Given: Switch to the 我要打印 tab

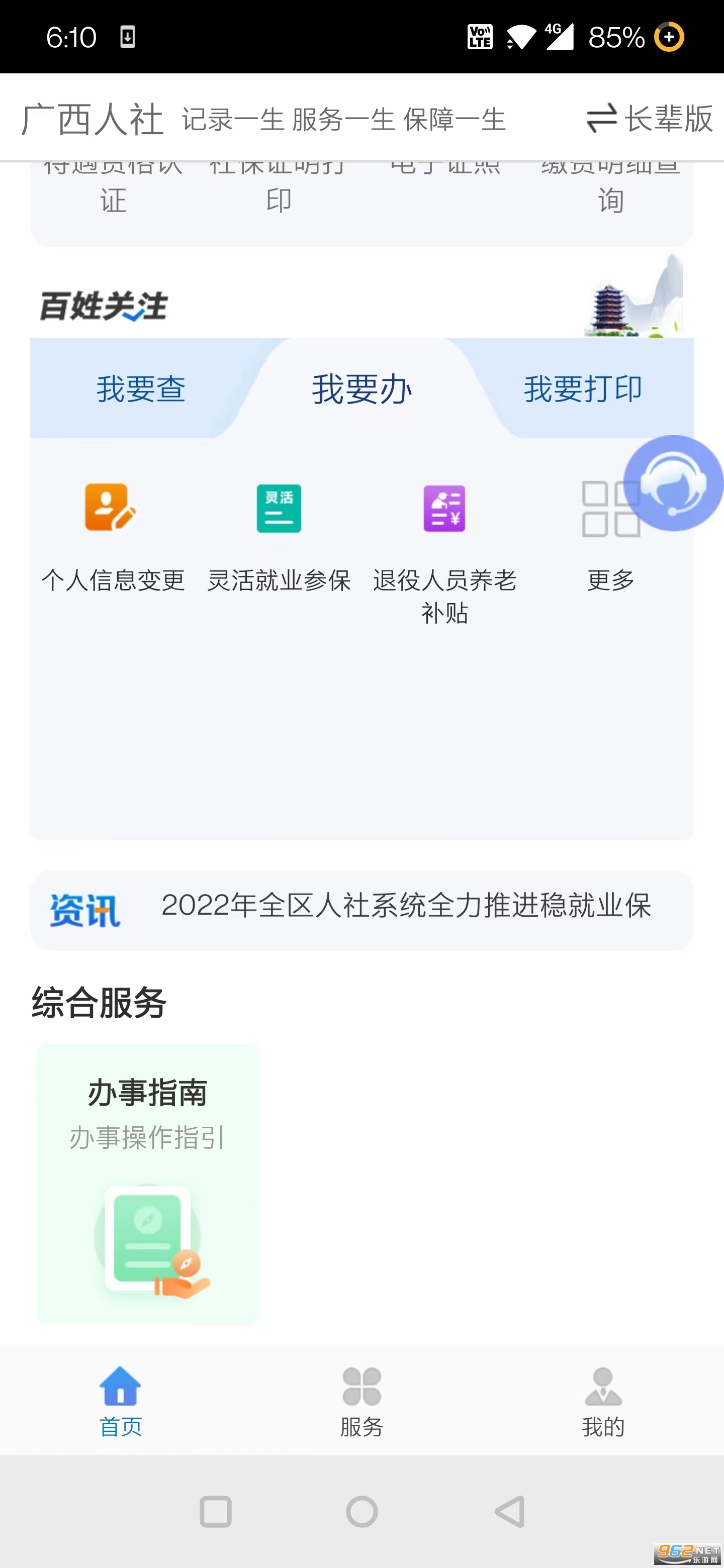Looking at the screenshot, I should click(x=583, y=388).
